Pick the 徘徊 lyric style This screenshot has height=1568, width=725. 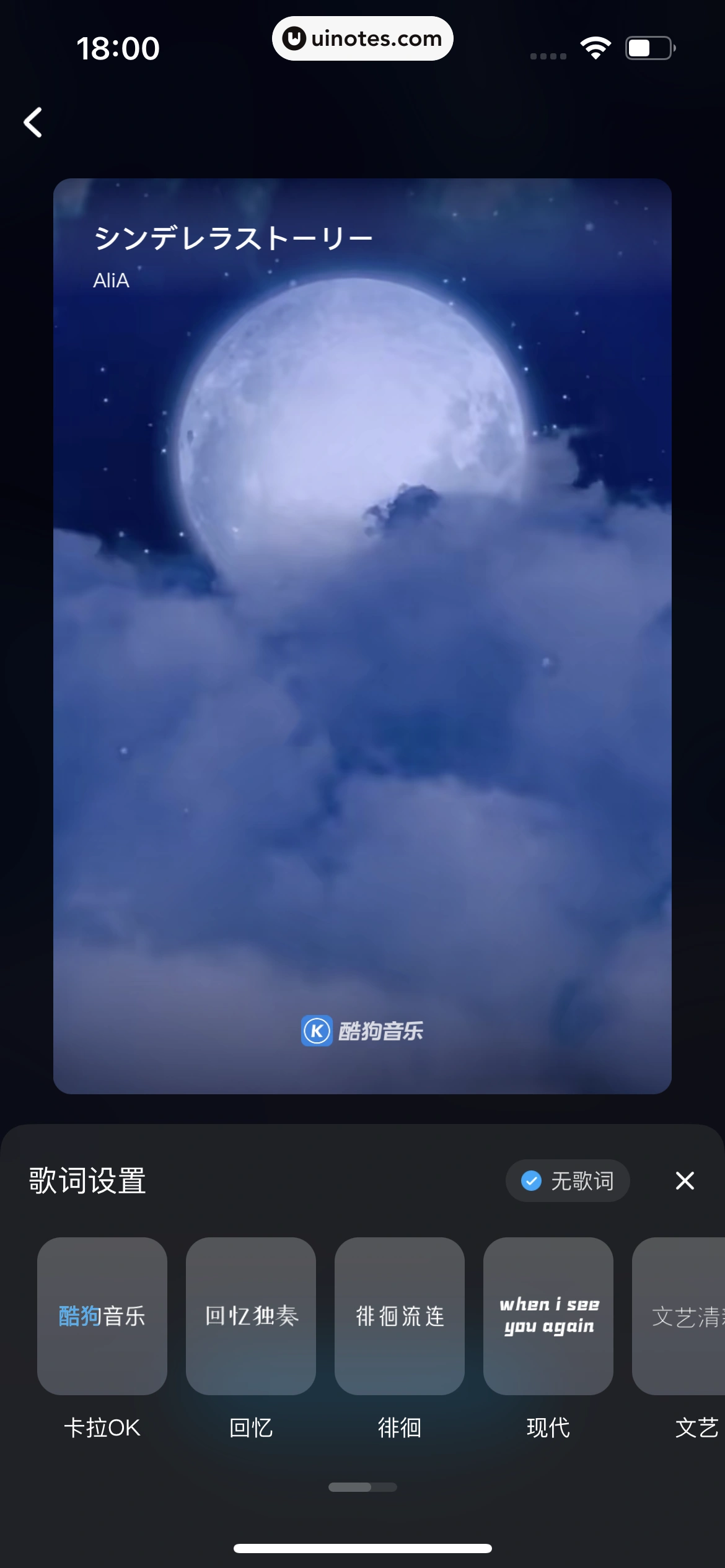[400, 1316]
